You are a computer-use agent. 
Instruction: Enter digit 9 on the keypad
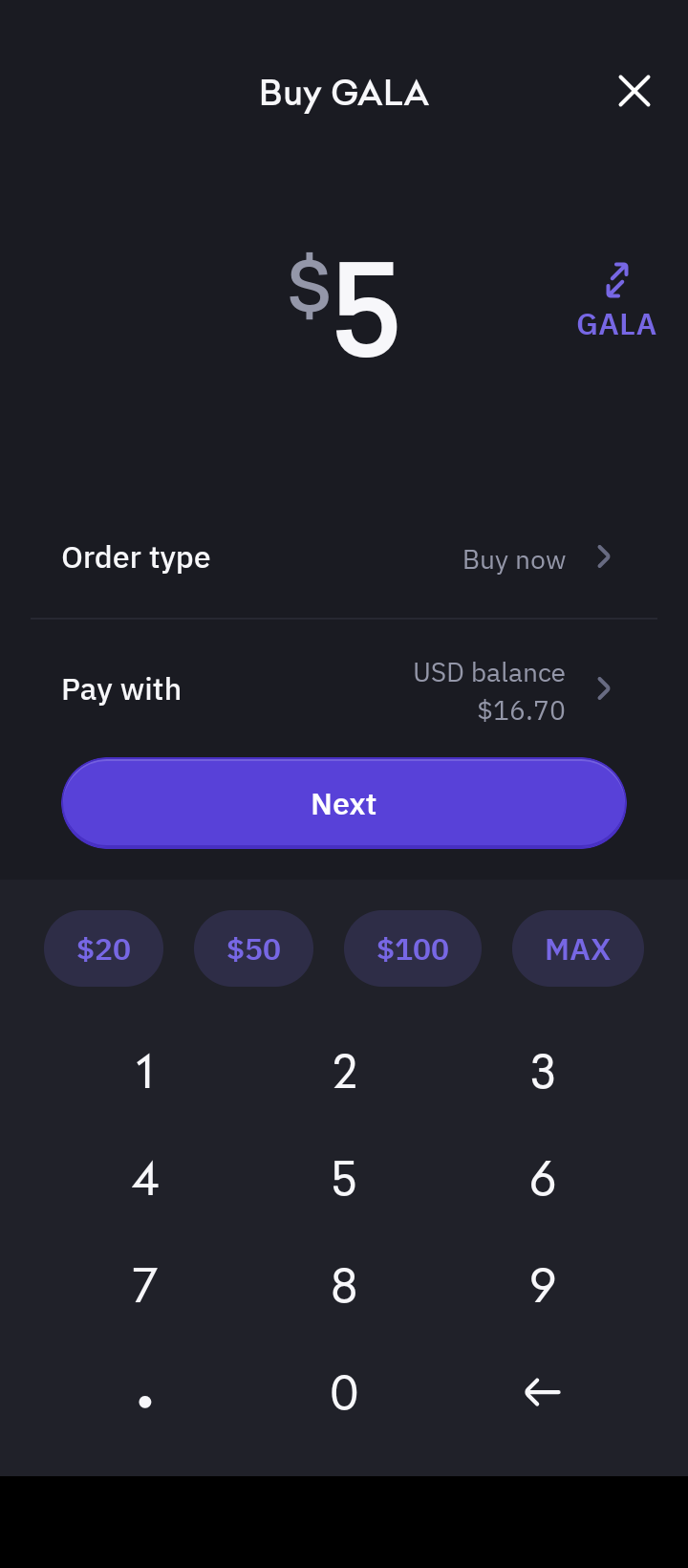coord(543,1286)
